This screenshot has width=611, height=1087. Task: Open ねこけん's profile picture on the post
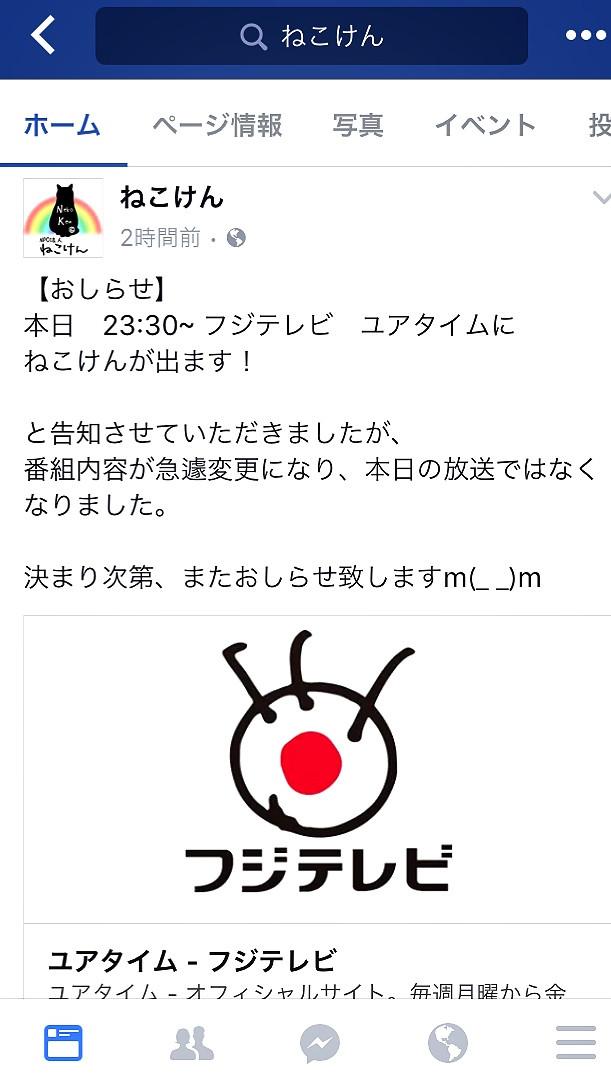63,218
